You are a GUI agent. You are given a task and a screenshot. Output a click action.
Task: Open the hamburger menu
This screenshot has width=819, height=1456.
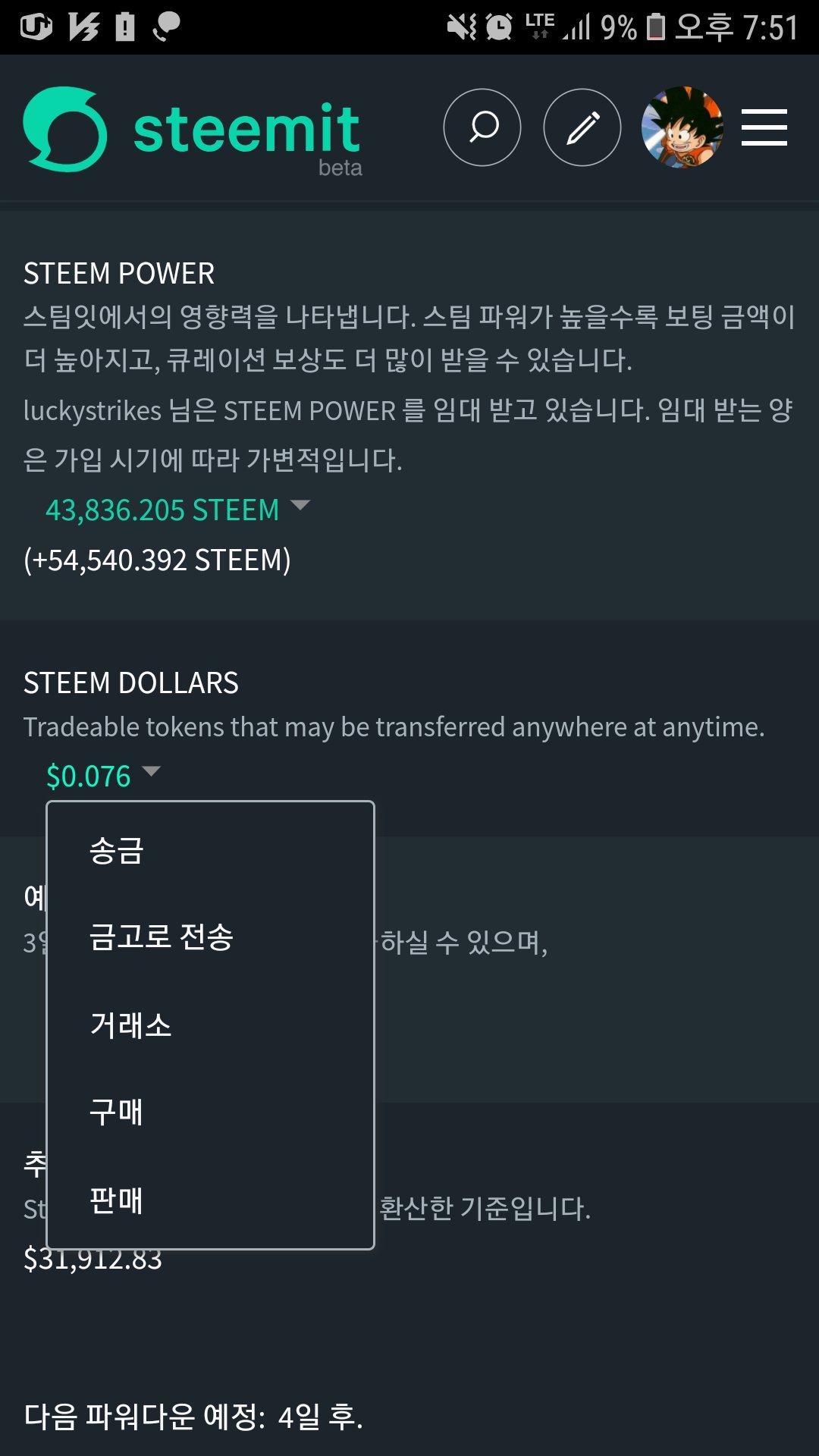point(764,127)
